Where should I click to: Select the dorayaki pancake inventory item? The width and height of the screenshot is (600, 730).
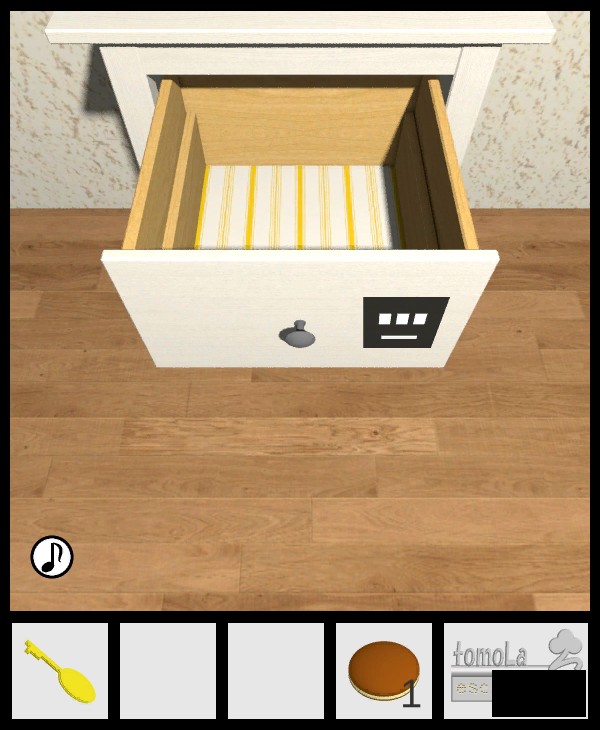tap(382, 671)
